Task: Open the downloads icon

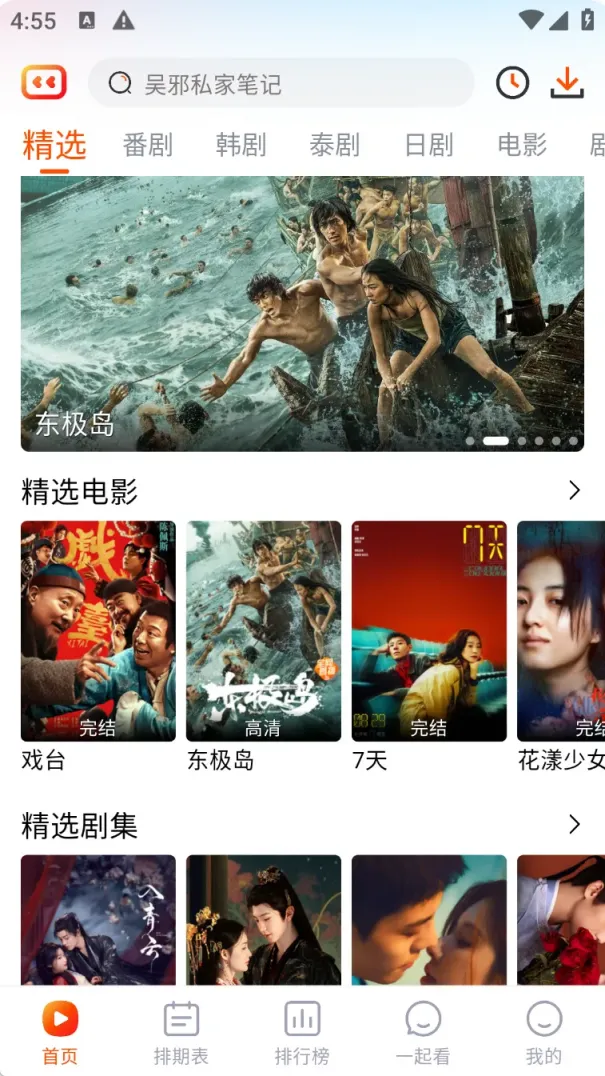Action: point(567,83)
